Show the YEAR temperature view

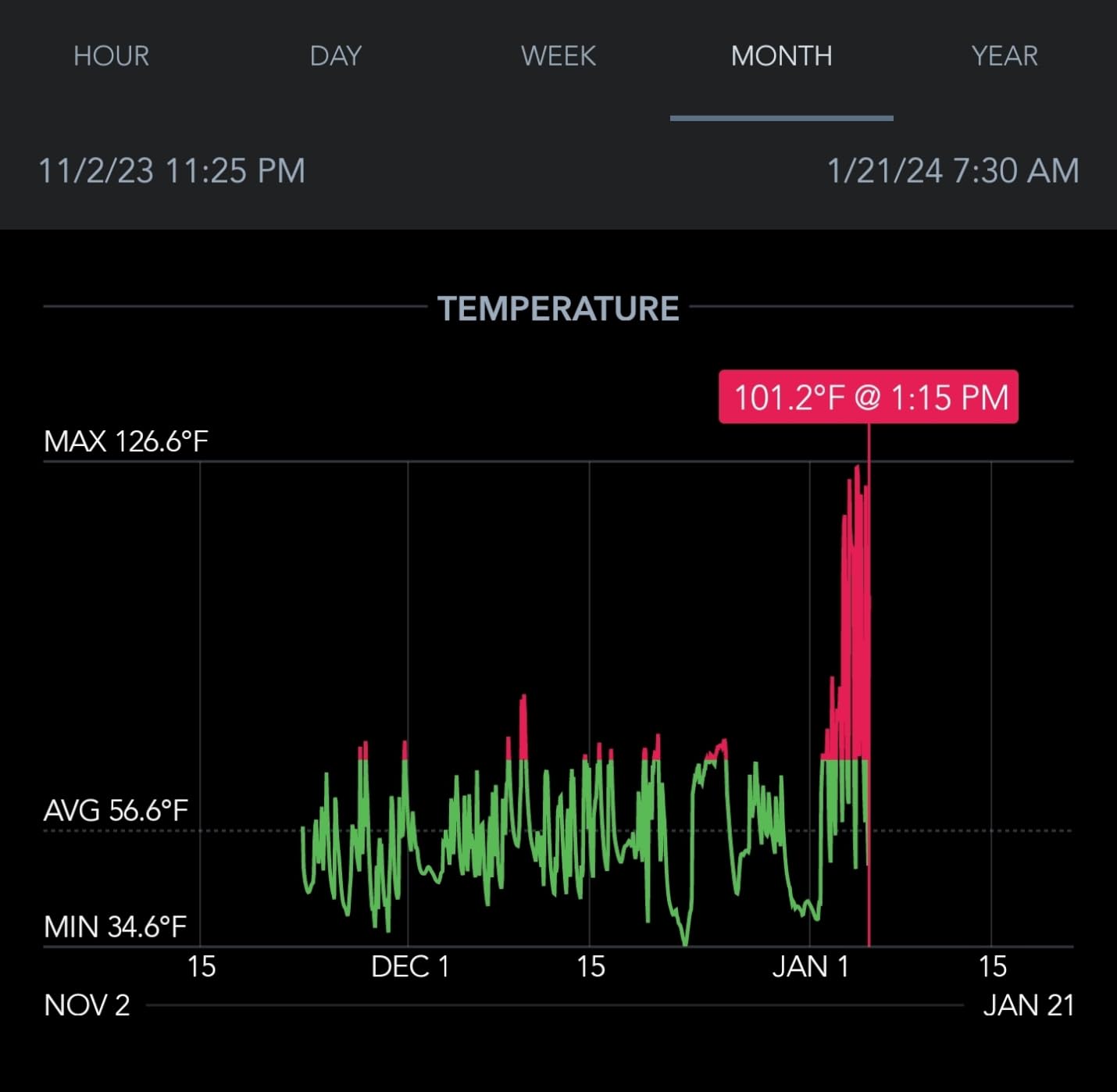(1005, 56)
